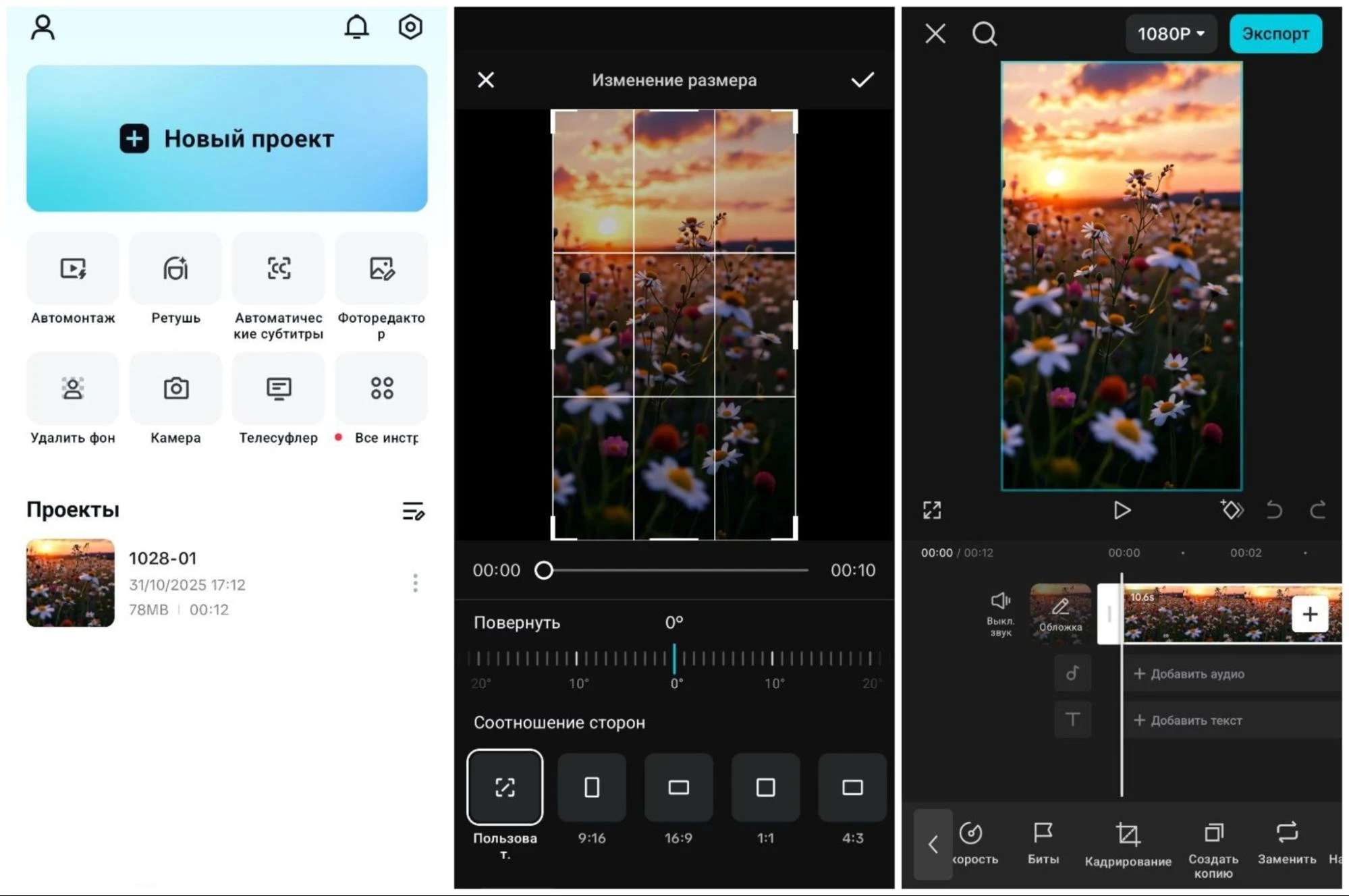This screenshot has height=896, width=1349.
Task: Open the 1080P resolution dropdown
Action: tap(1170, 34)
